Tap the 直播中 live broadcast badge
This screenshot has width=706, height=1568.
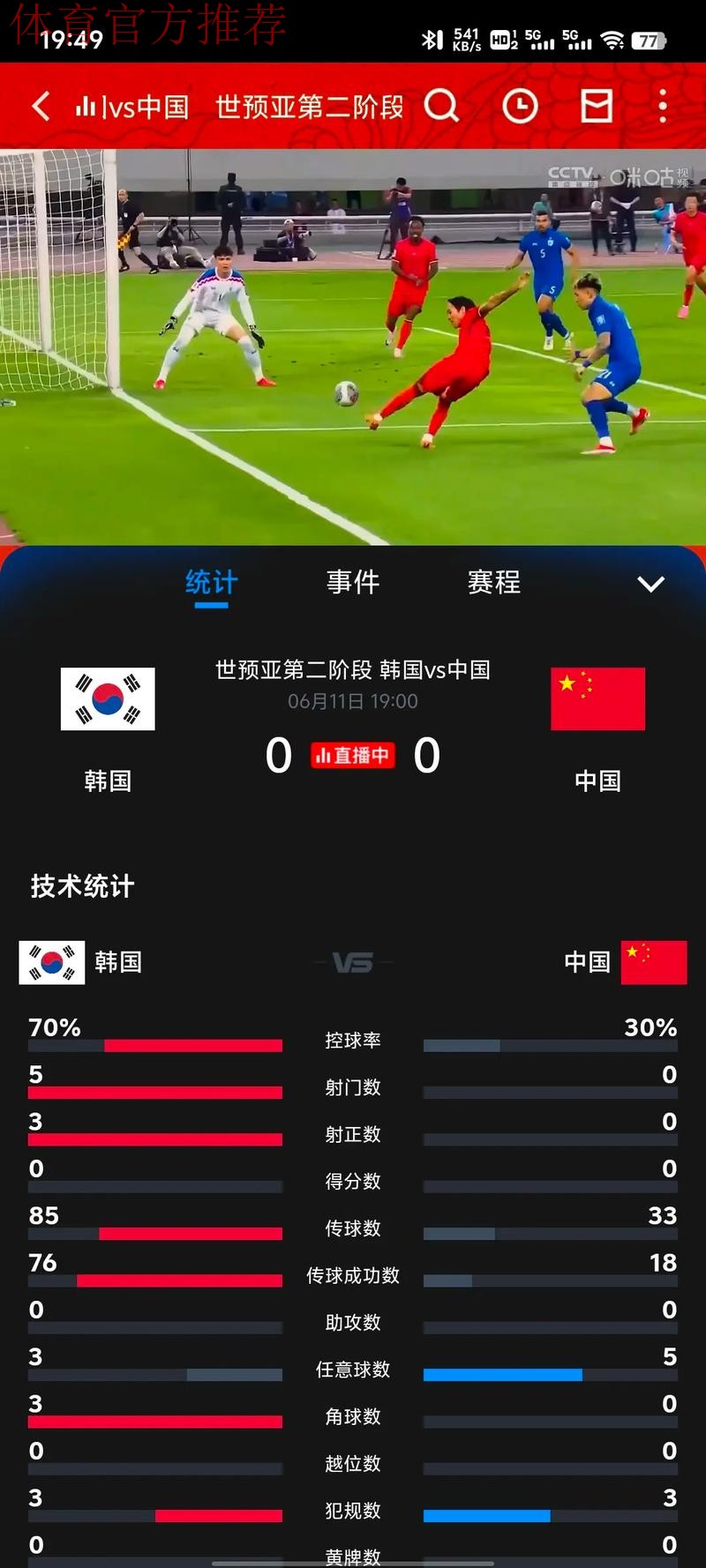352,756
